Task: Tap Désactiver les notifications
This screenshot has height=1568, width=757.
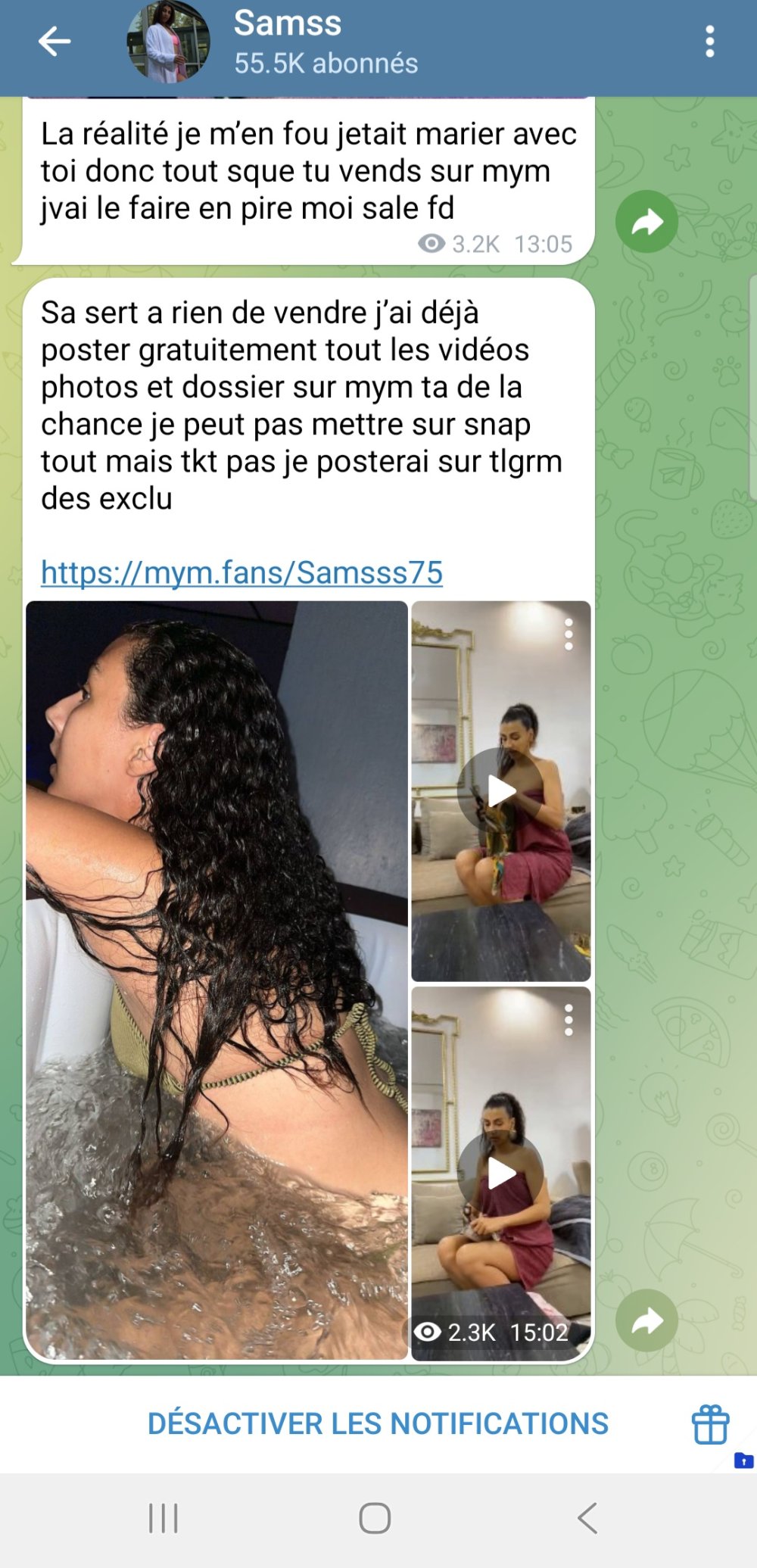Action: tap(378, 1423)
